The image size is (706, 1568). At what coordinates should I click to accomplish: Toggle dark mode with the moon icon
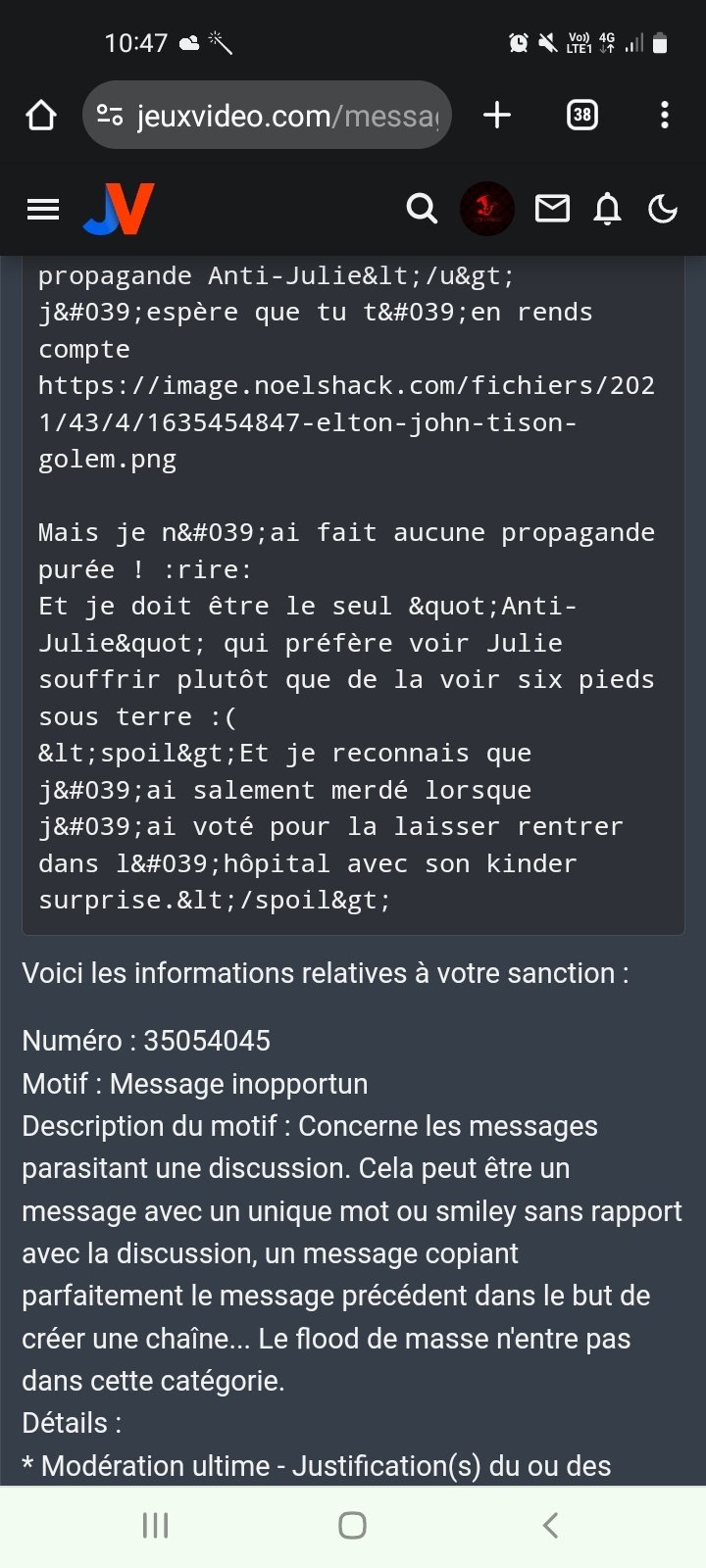point(664,209)
